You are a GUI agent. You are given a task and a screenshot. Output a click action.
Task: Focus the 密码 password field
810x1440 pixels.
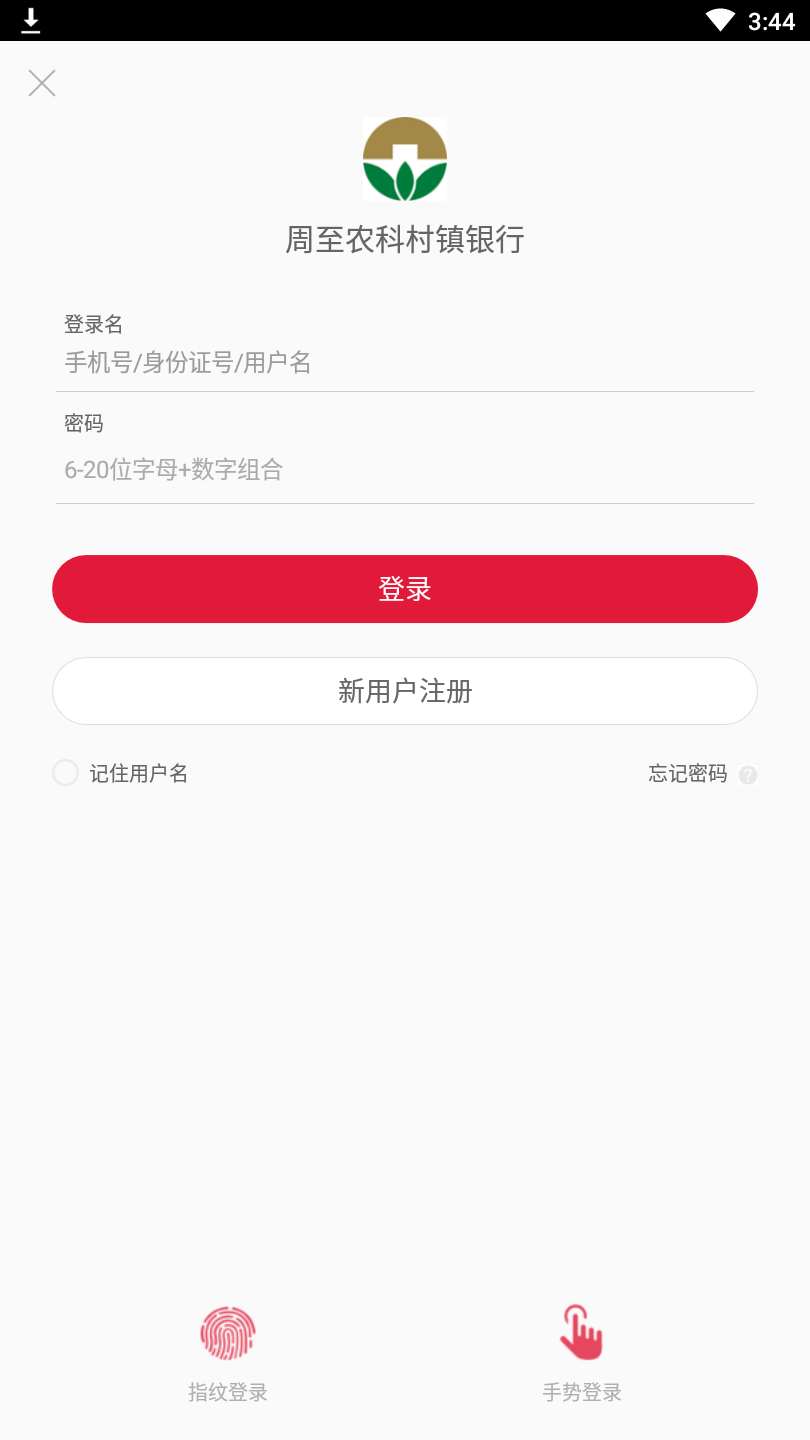(x=404, y=469)
